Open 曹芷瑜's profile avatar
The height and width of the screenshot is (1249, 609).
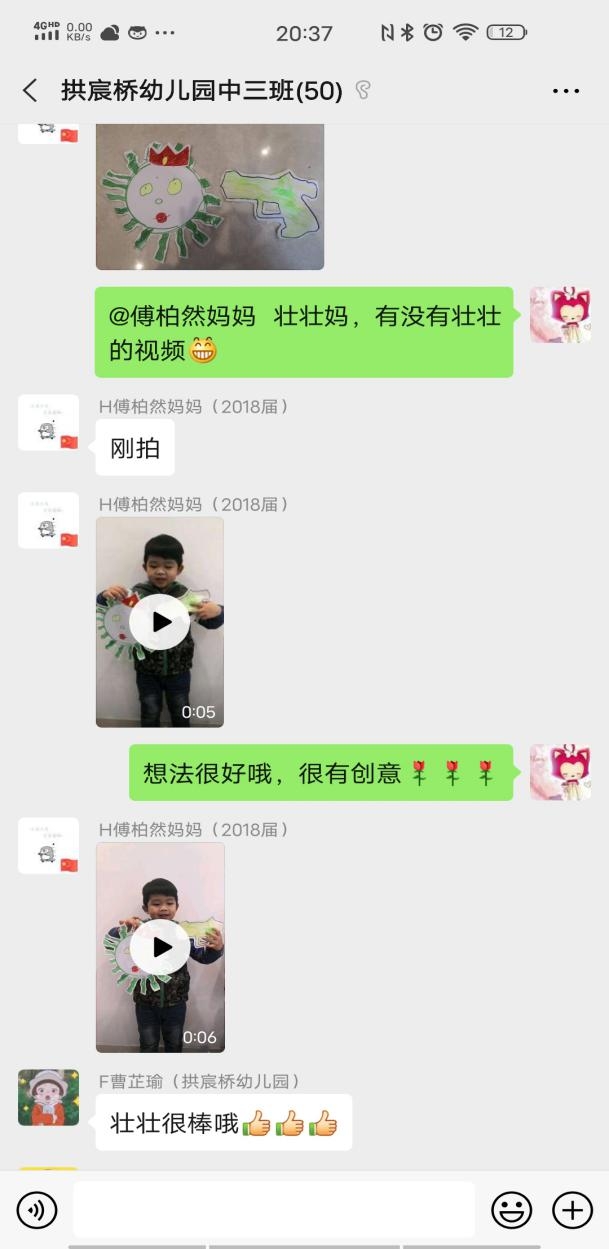[48, 1097]
